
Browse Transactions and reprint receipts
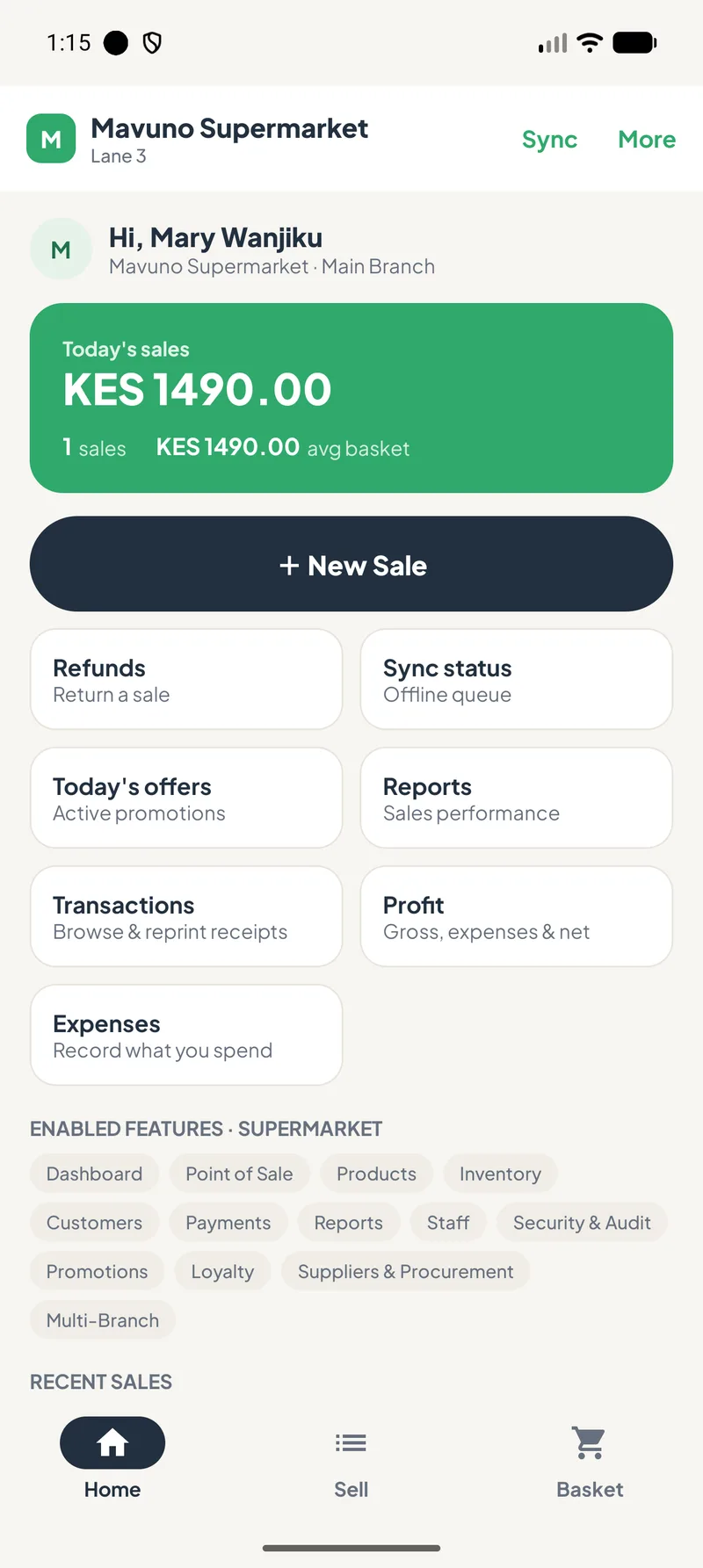tap(186, 916)
